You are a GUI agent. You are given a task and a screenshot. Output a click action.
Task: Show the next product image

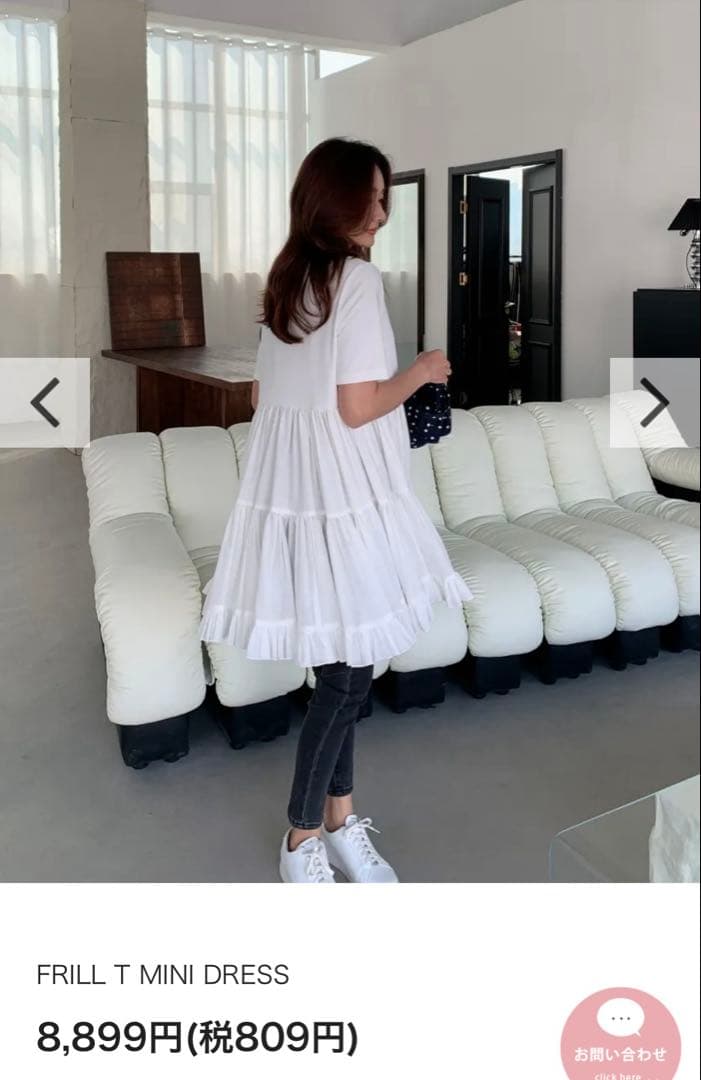655,402
